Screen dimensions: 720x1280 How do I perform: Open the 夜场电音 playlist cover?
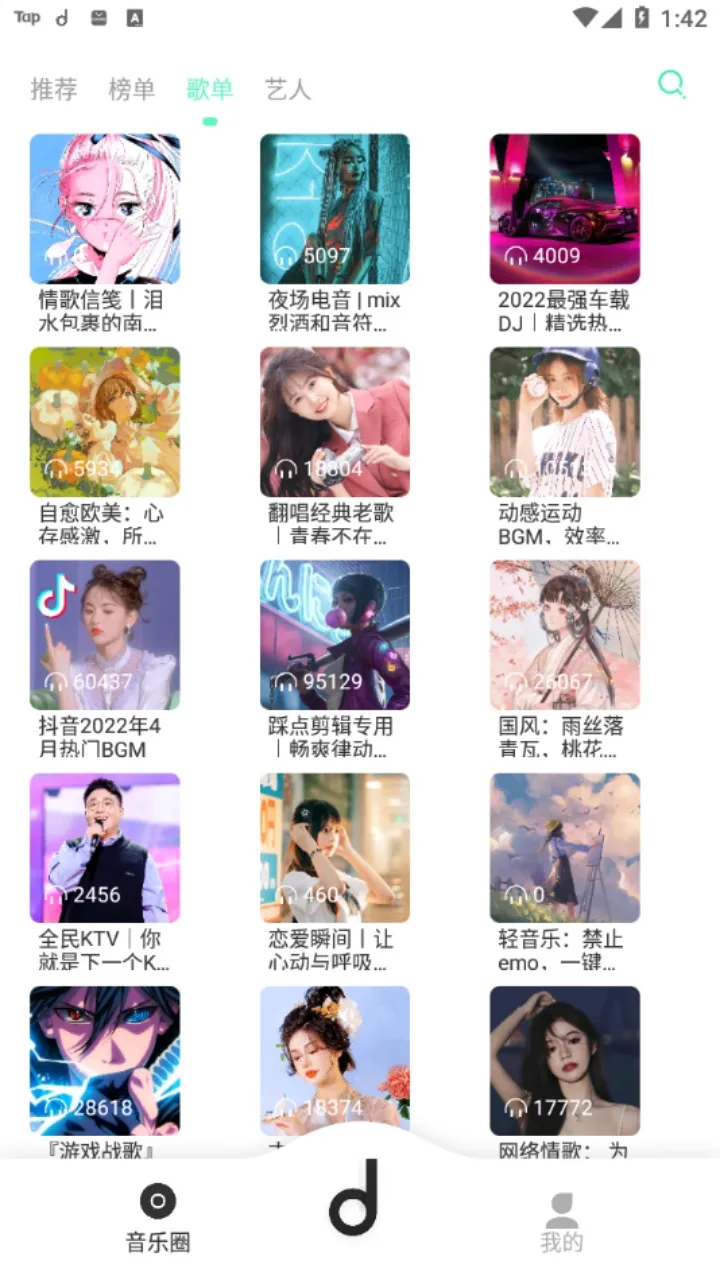point(334,207)
